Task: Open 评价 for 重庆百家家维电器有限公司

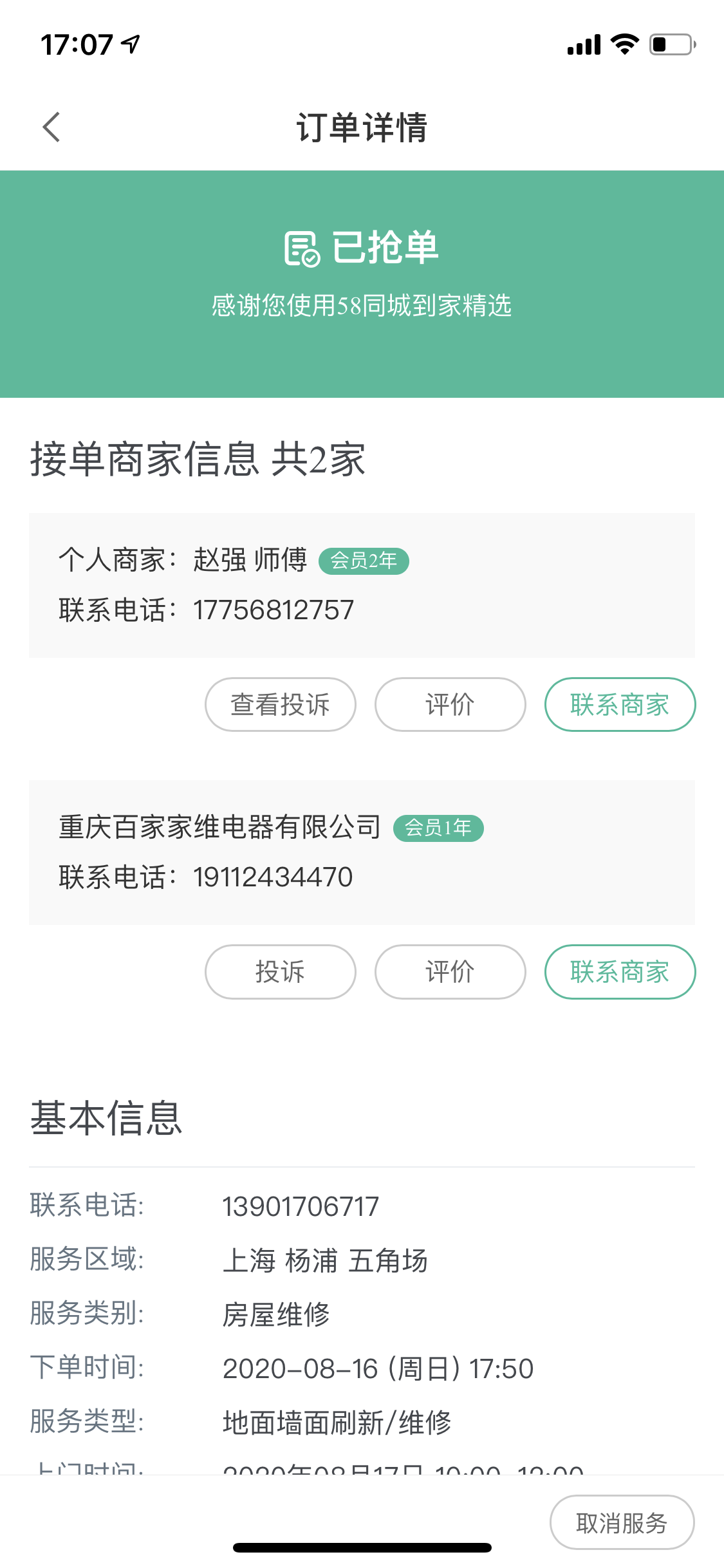Action: [x=450, y=971]
